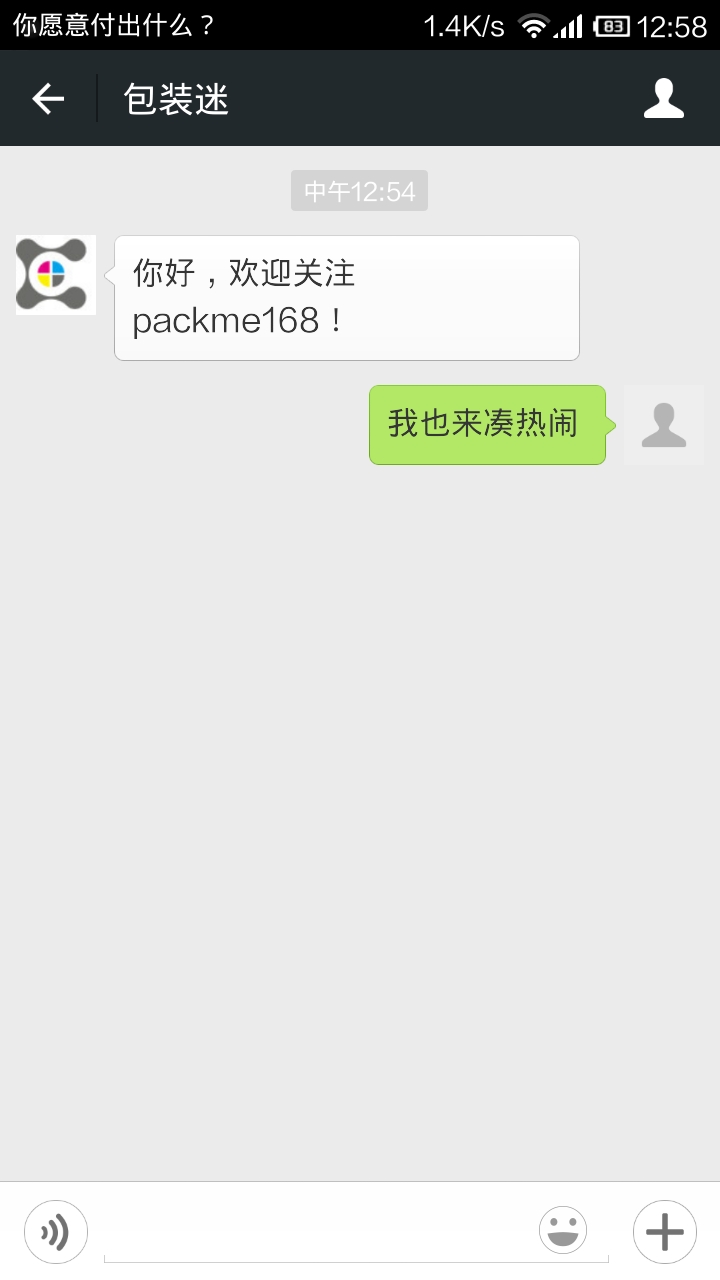Tap the welcome message containing packme168
720x1280 pixels.
(x=346, y=297)
